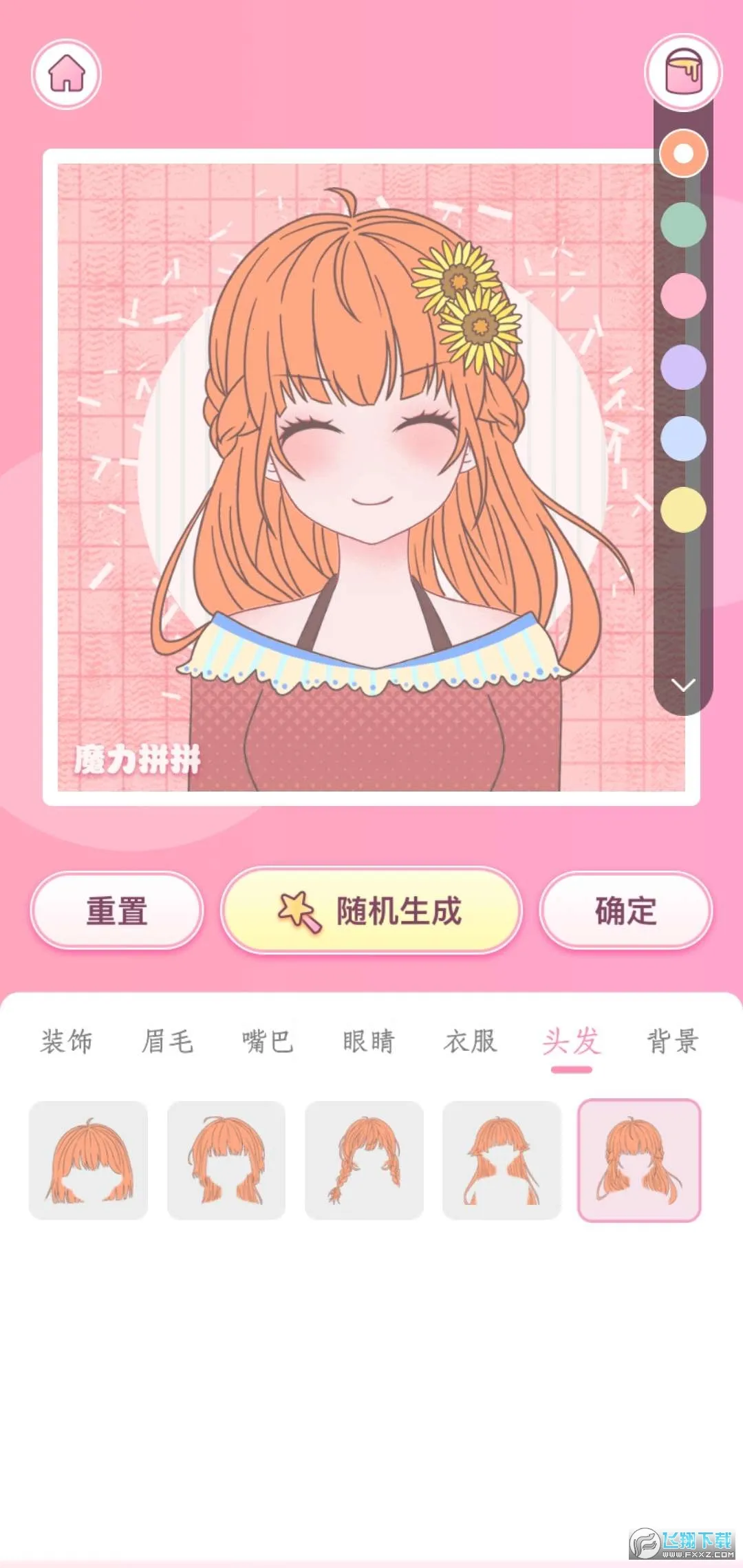Tap the 重置 reset button
The image size is (743, 1568).
pos(117,911)
